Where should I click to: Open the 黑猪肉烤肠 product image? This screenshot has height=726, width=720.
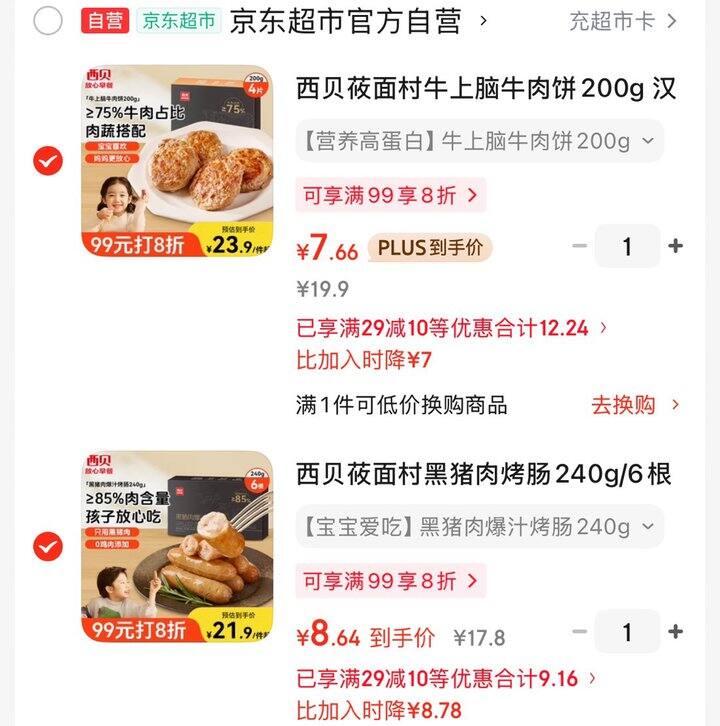(x=177, y=547)
